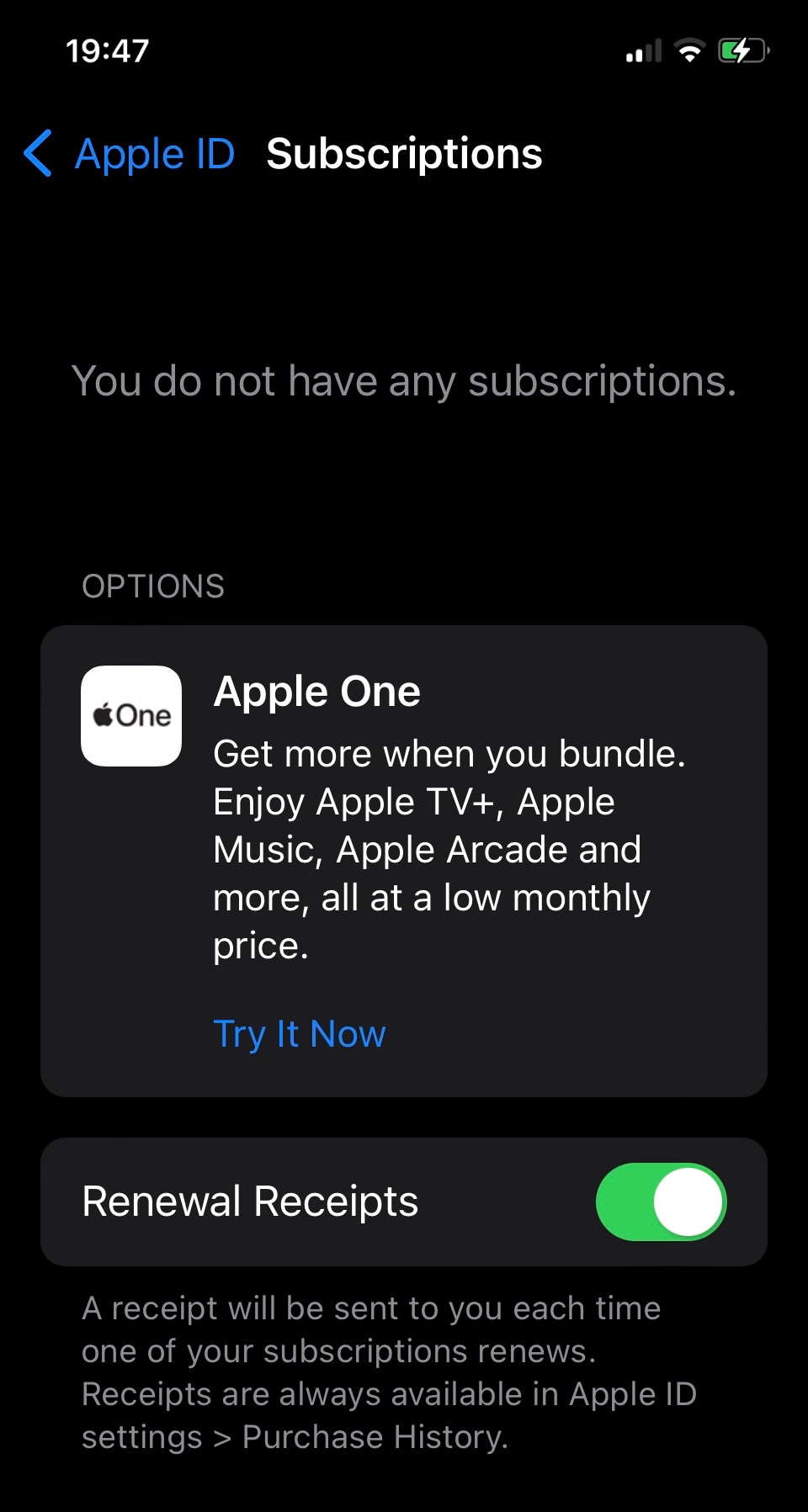Select the Subscriptions title
The image size is (808, 1512).
click(x=405, y=154)
